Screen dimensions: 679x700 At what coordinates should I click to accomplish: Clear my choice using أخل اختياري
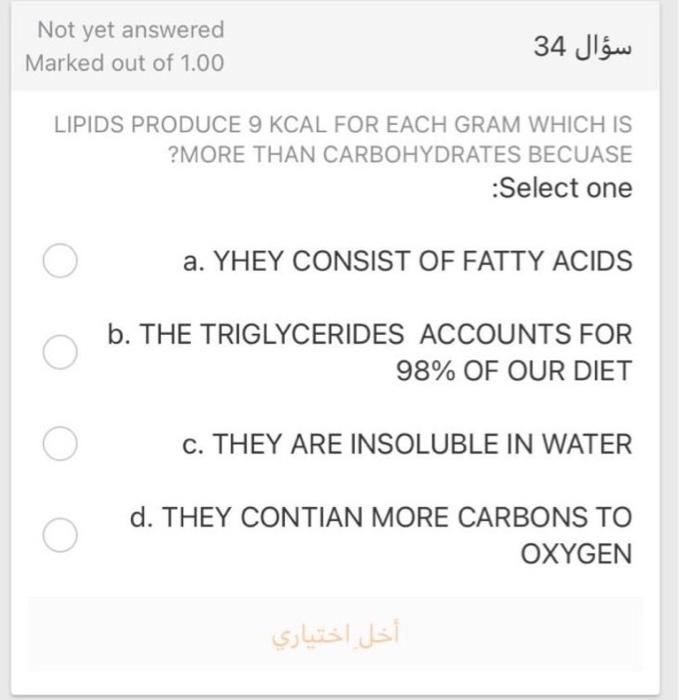[335, 633]
